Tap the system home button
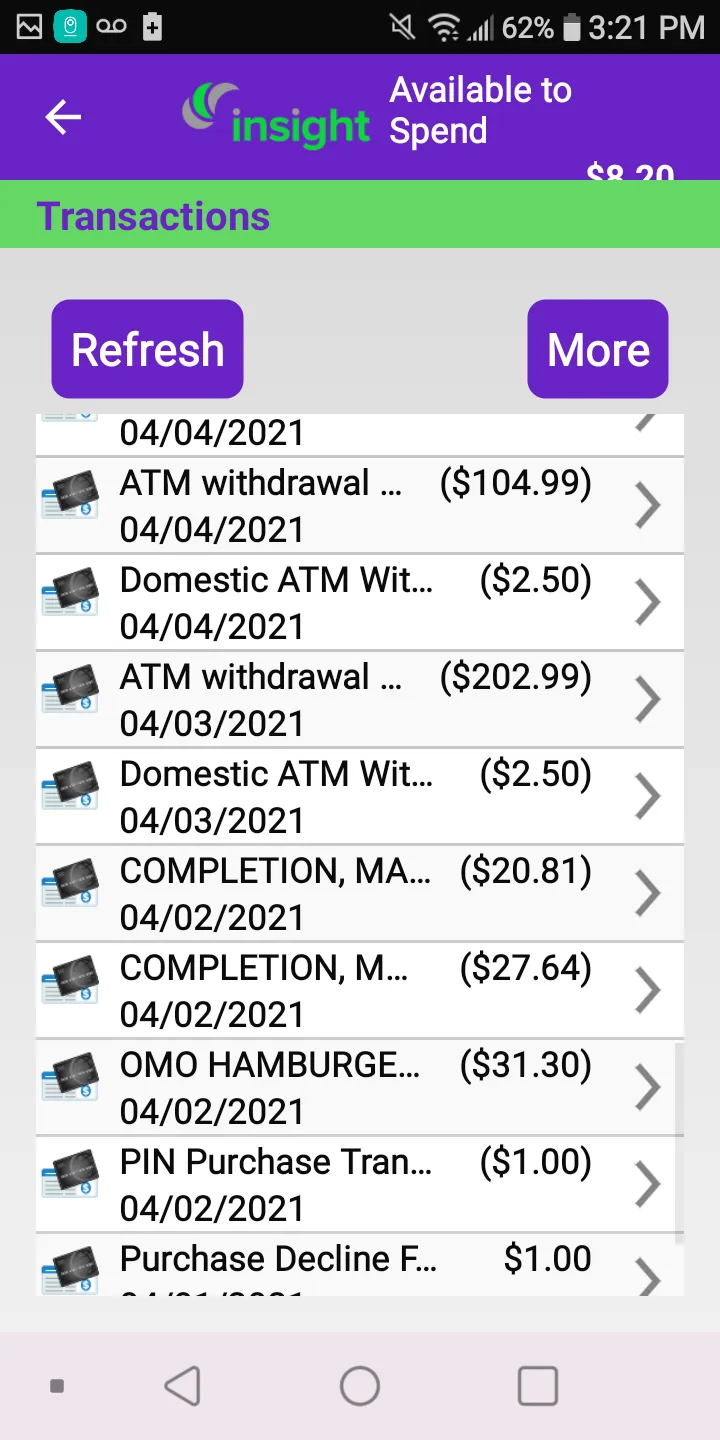 [360, 1386]
